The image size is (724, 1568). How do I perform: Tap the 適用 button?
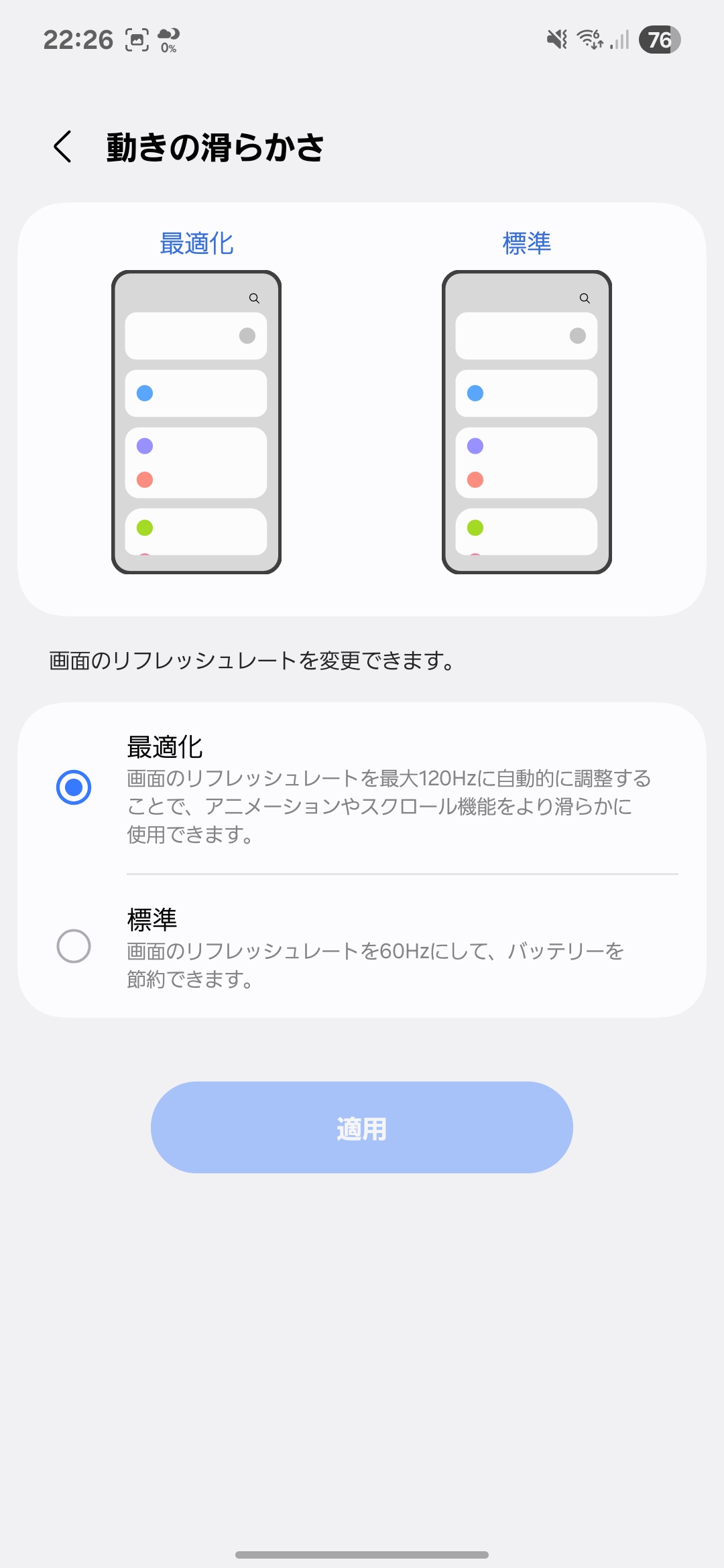(x=362, y=1128)
